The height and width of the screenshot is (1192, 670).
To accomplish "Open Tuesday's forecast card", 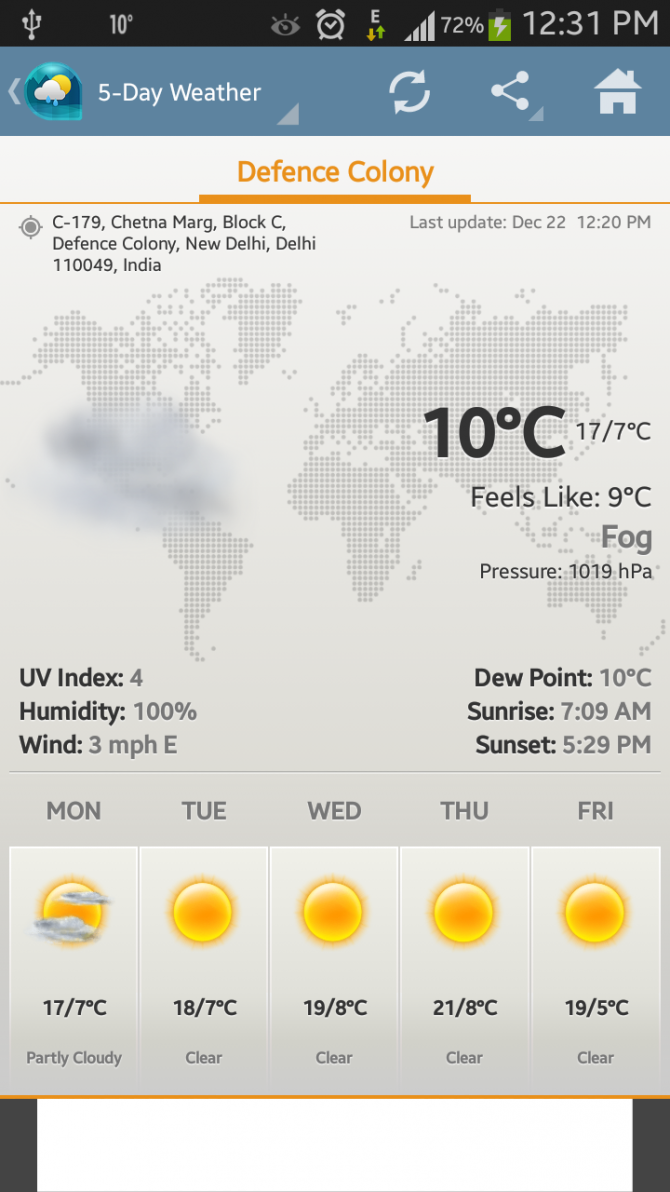I will (204, 960).
